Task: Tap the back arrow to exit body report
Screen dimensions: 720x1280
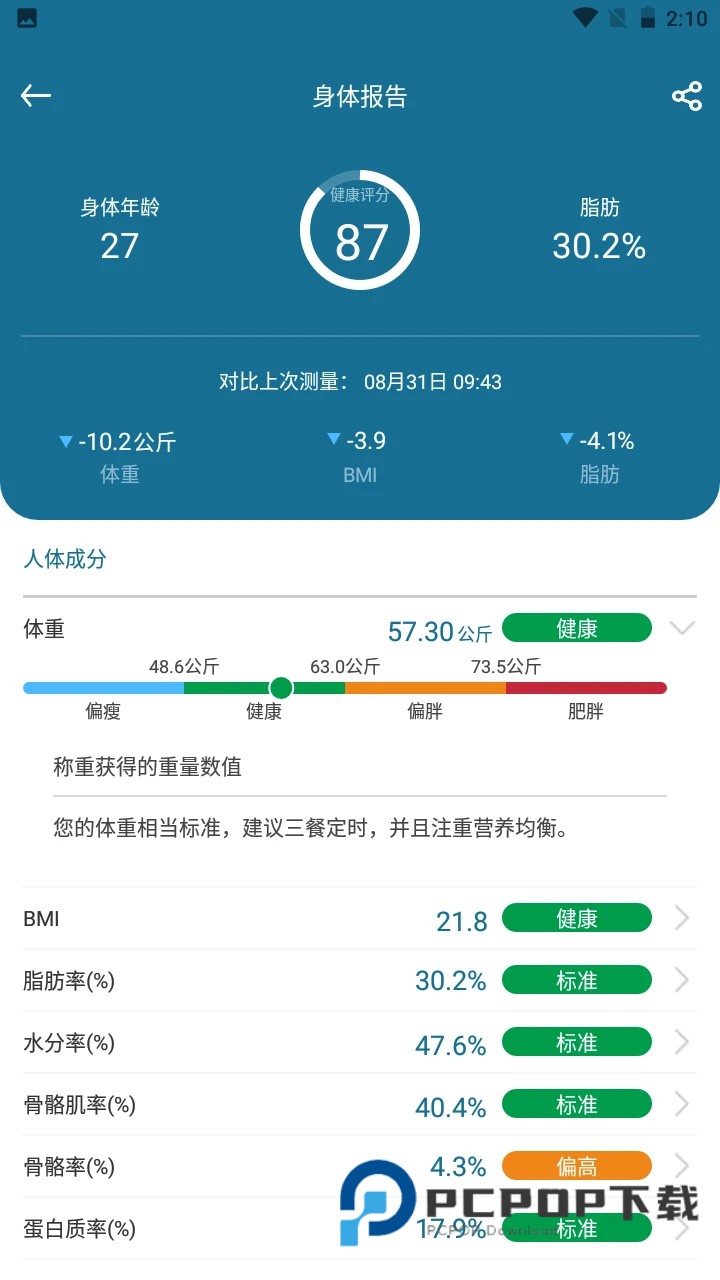Action: (x=35, y=95)
